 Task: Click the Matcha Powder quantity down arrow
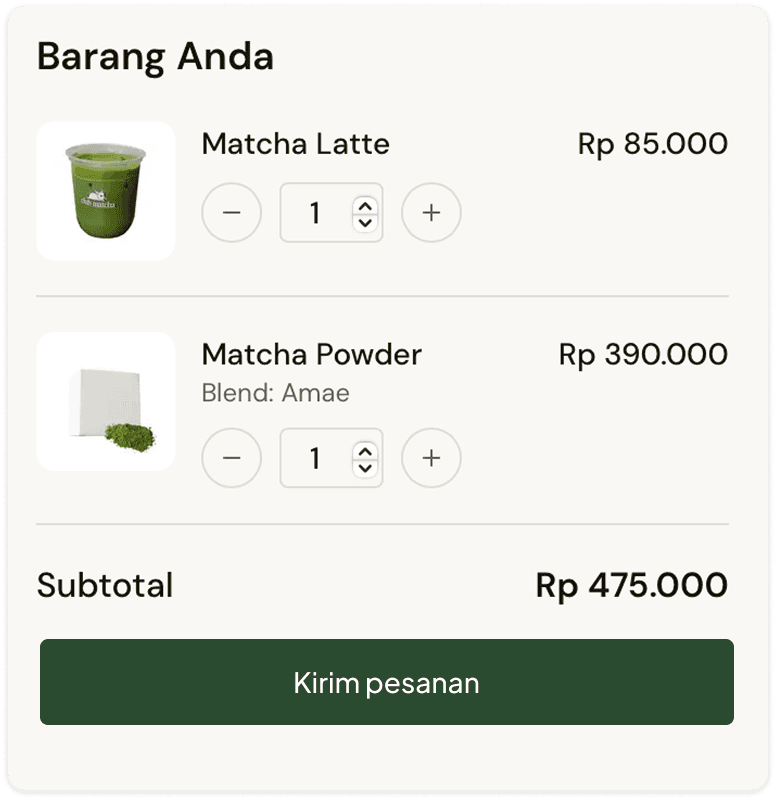pyautogui.click(x=366, y=465)
